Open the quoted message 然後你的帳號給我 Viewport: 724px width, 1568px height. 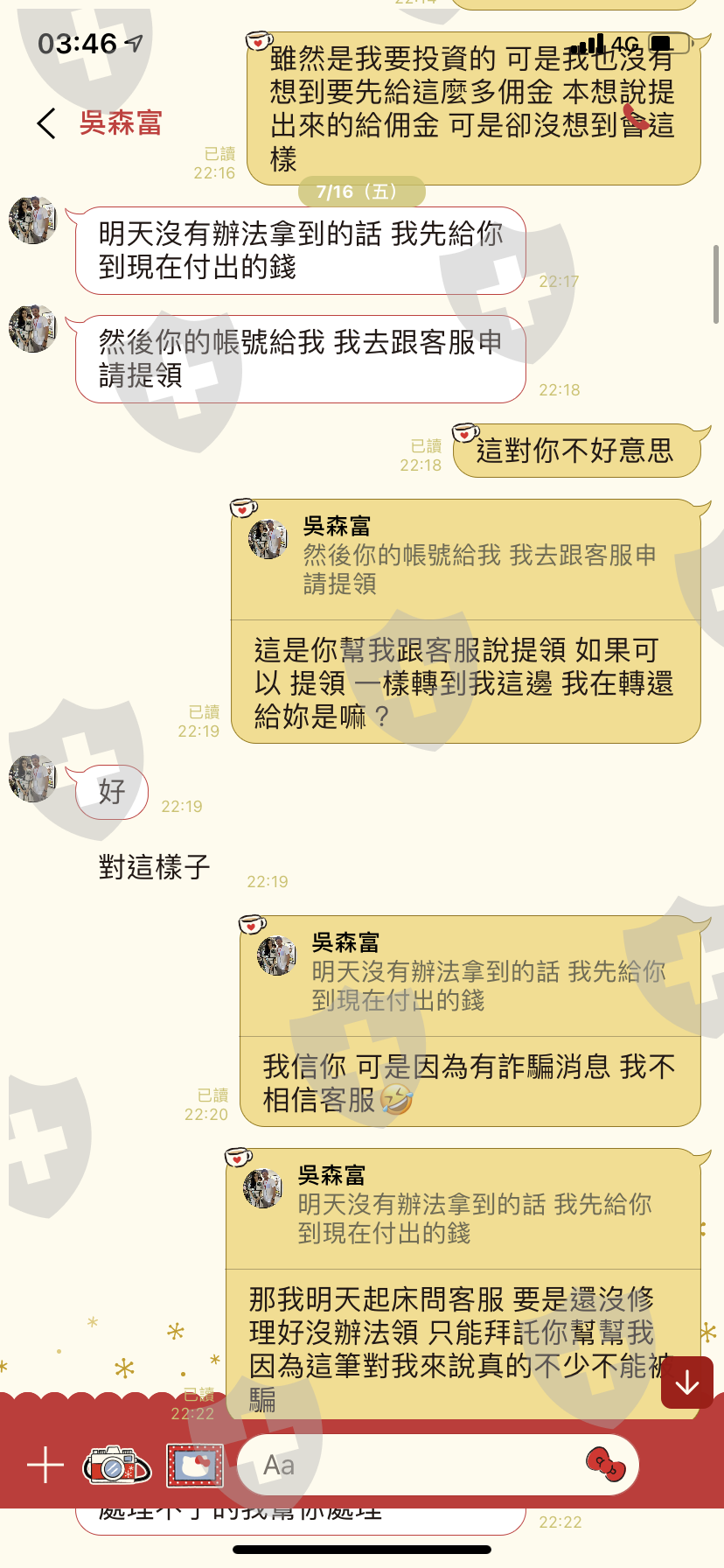click(466, 558)
